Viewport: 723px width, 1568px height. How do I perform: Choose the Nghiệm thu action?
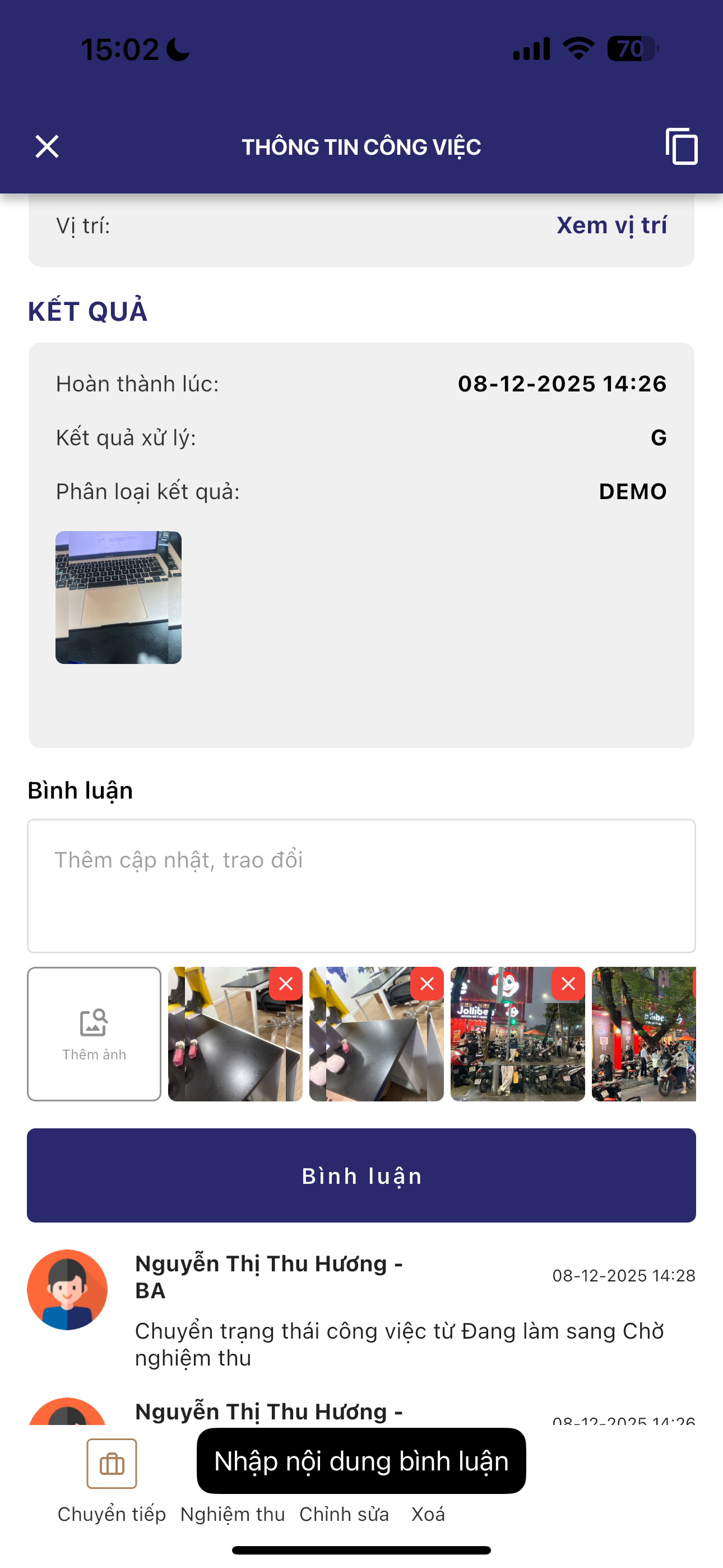pos(233,1513)
